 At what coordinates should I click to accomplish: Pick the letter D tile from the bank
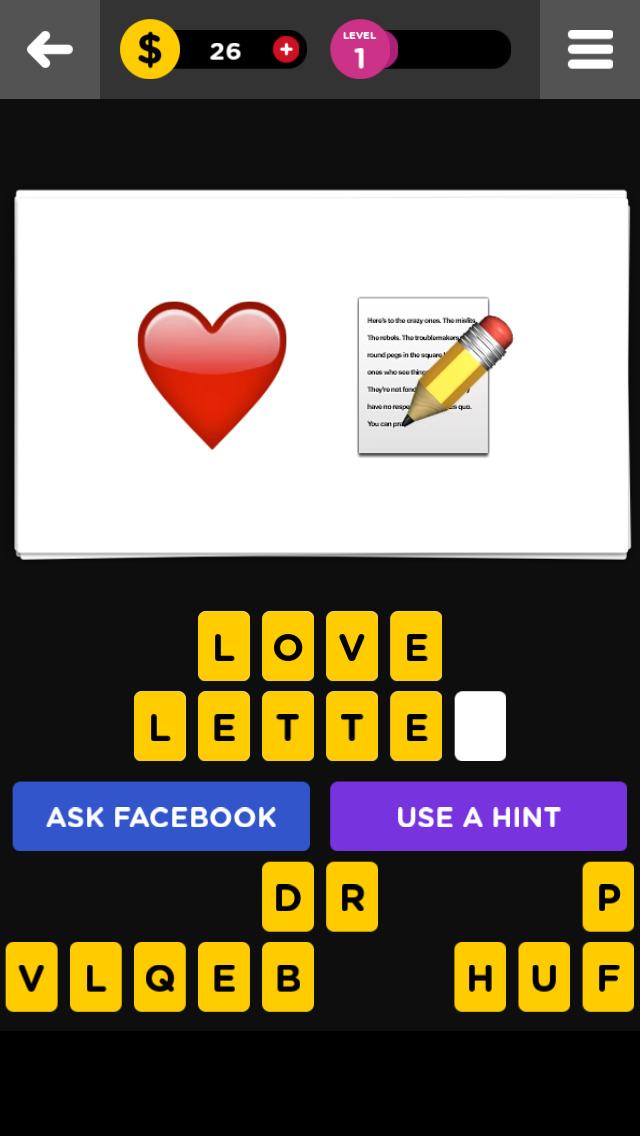point(288,896)
